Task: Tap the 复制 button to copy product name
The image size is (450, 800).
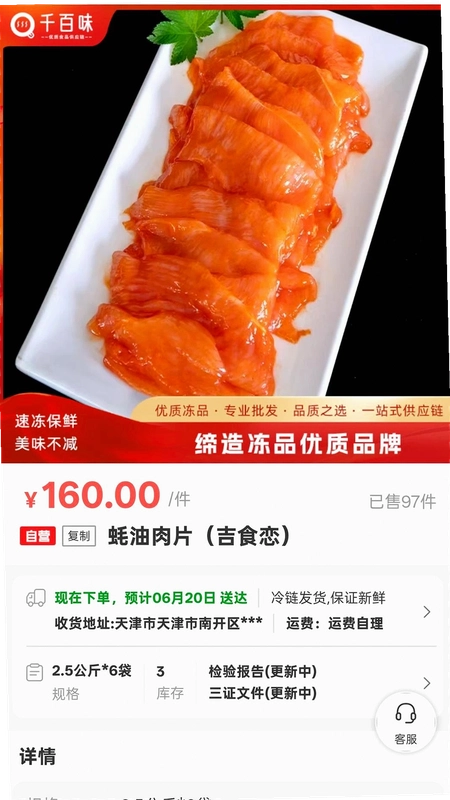Action: [x=79, y=536]
